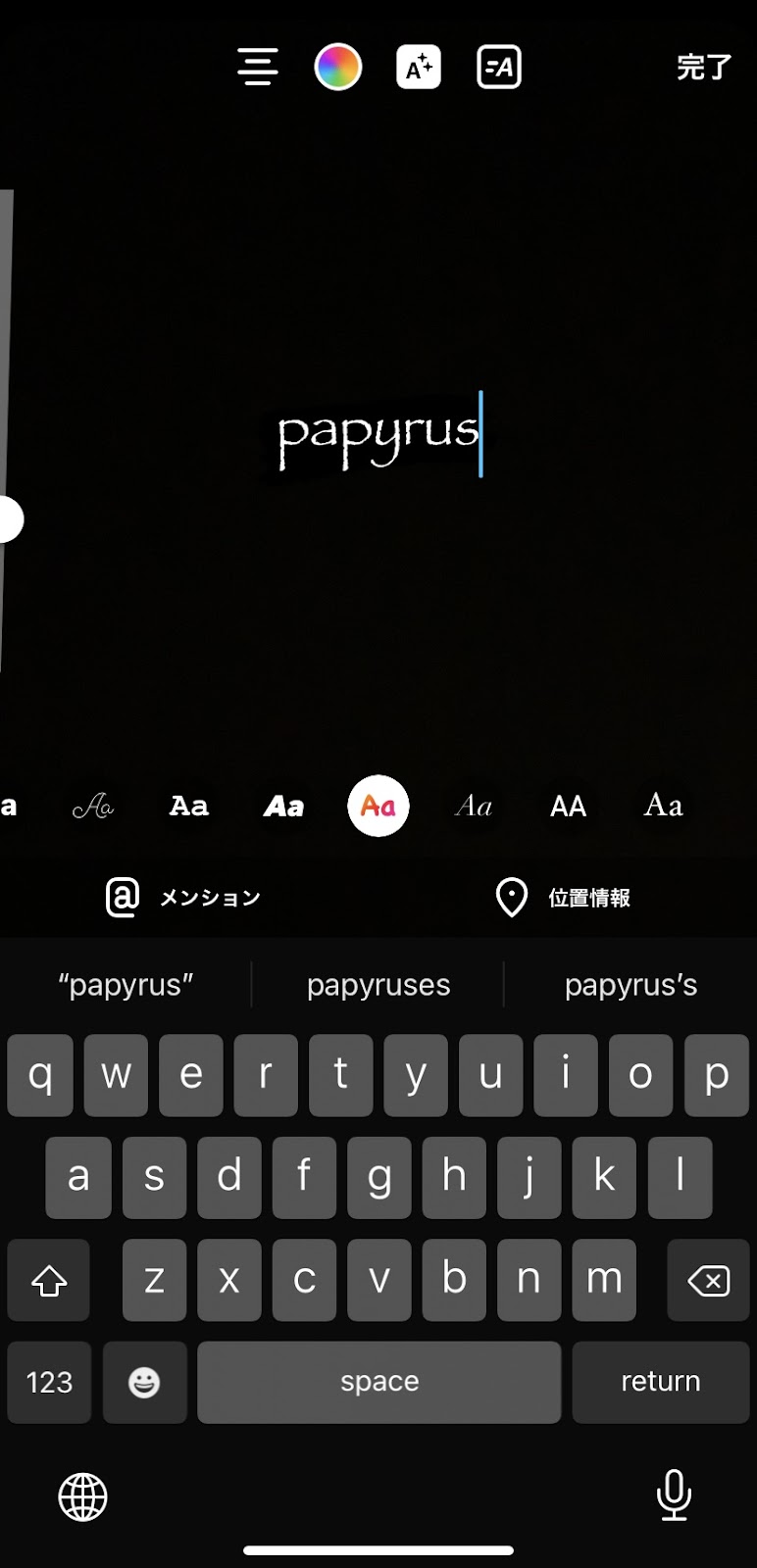Switch keyboard to 123 numbers
Viewport: 757px width, 1568px height.
point(49,1382)
